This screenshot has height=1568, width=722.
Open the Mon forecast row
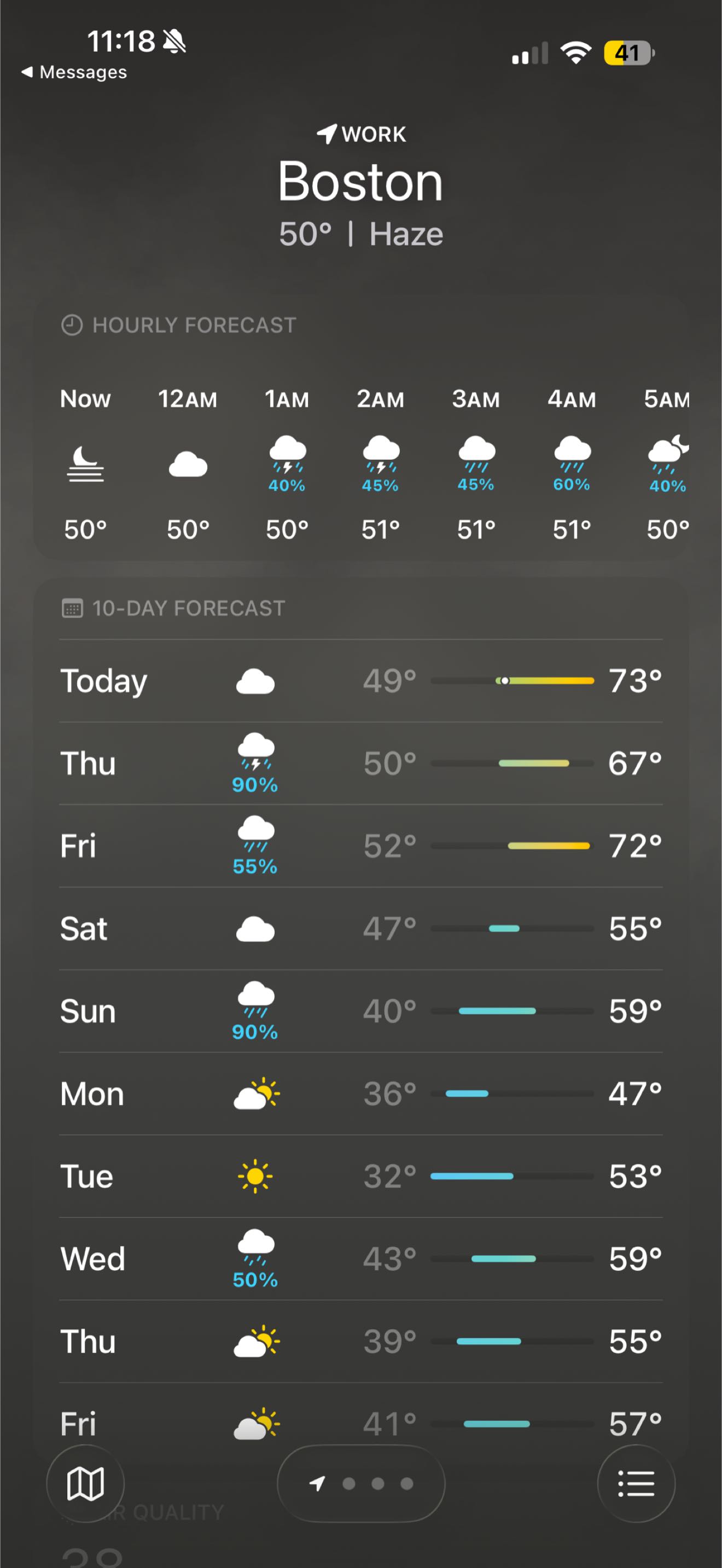click(x=362, y=1094)
